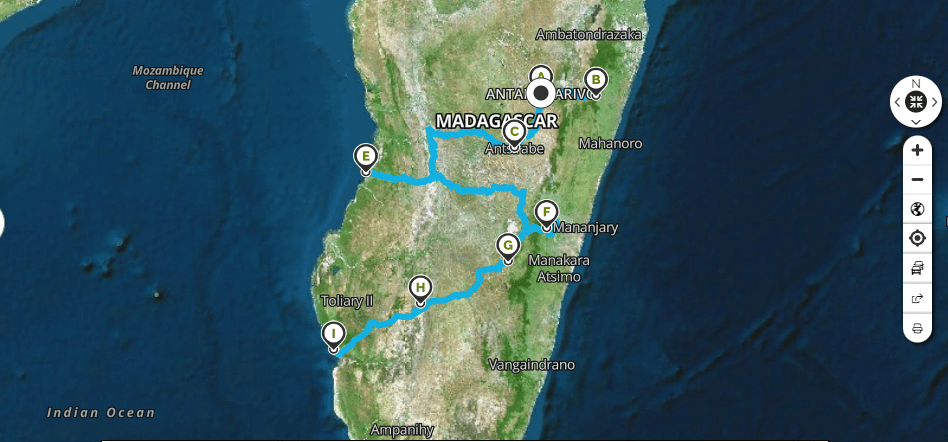Print the map
This screenshot has width=948, height=442.
click(x=917, y=328)
